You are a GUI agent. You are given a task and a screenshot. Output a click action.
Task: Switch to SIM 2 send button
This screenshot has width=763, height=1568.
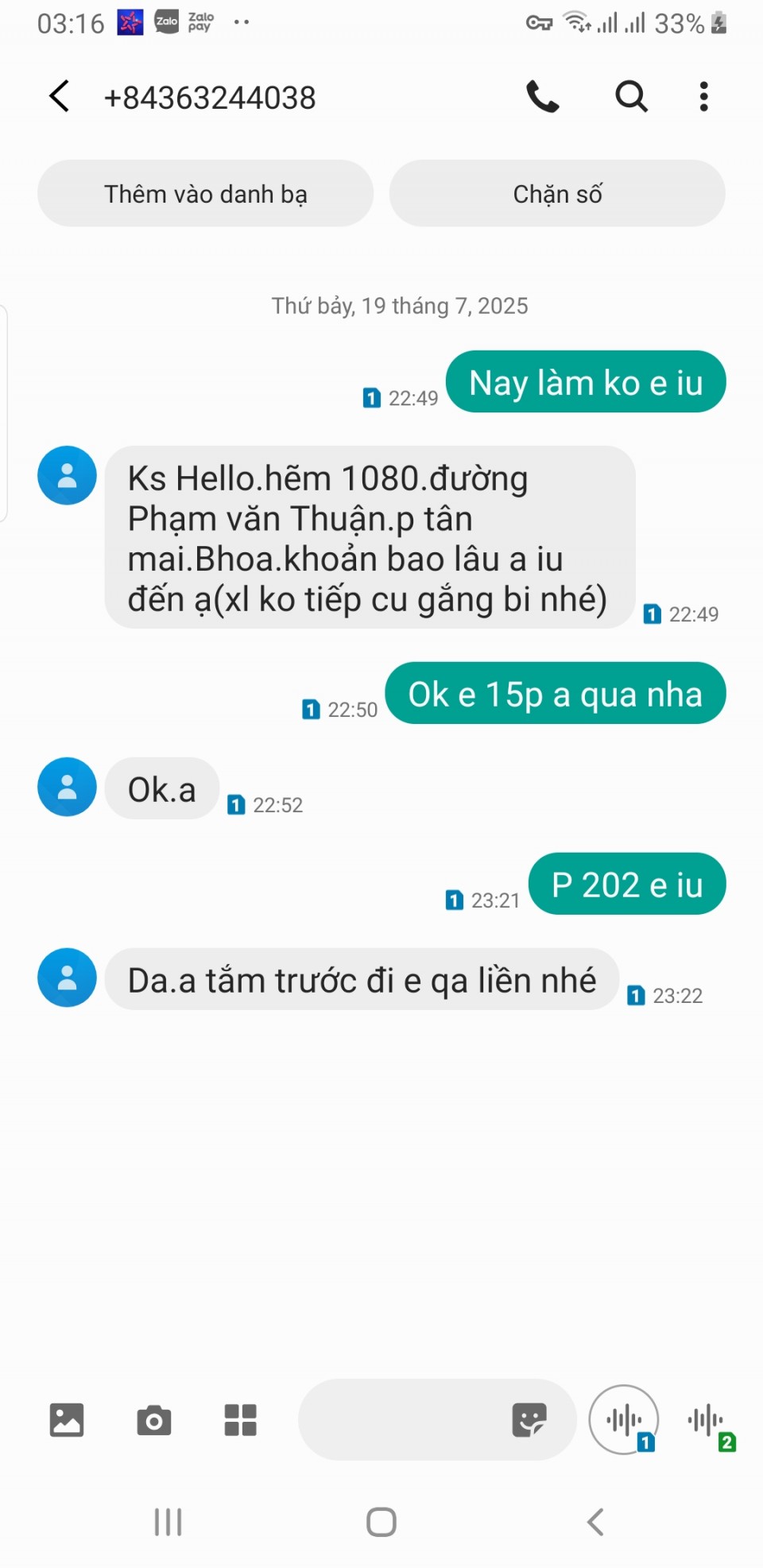point(707,1421)
